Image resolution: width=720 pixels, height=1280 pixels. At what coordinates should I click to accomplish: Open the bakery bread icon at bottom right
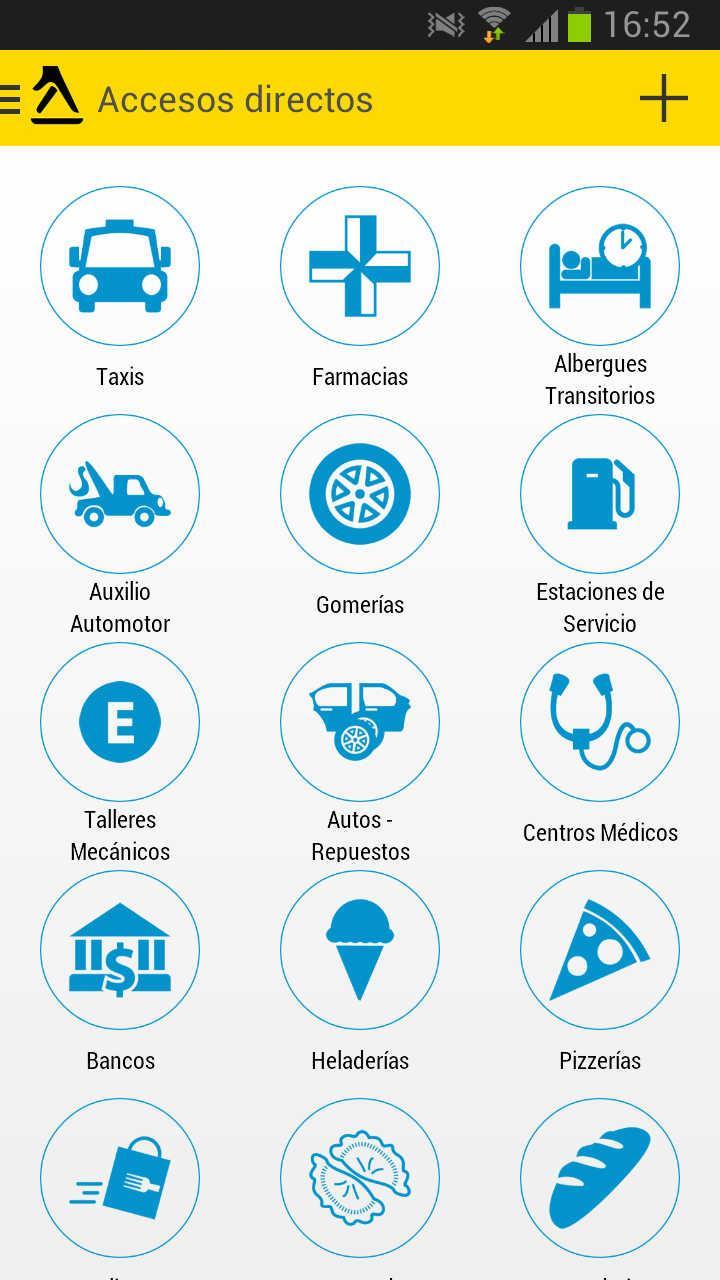tap(599, 1178)
